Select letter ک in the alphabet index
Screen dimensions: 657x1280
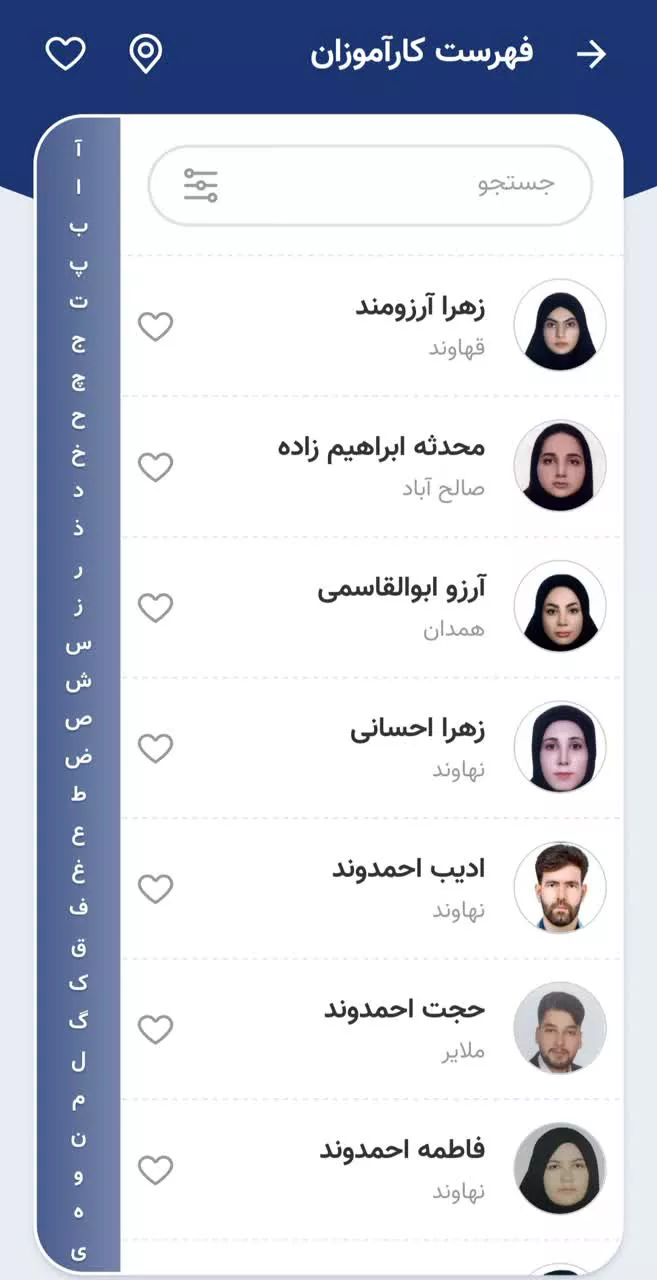tap(78, 984)
